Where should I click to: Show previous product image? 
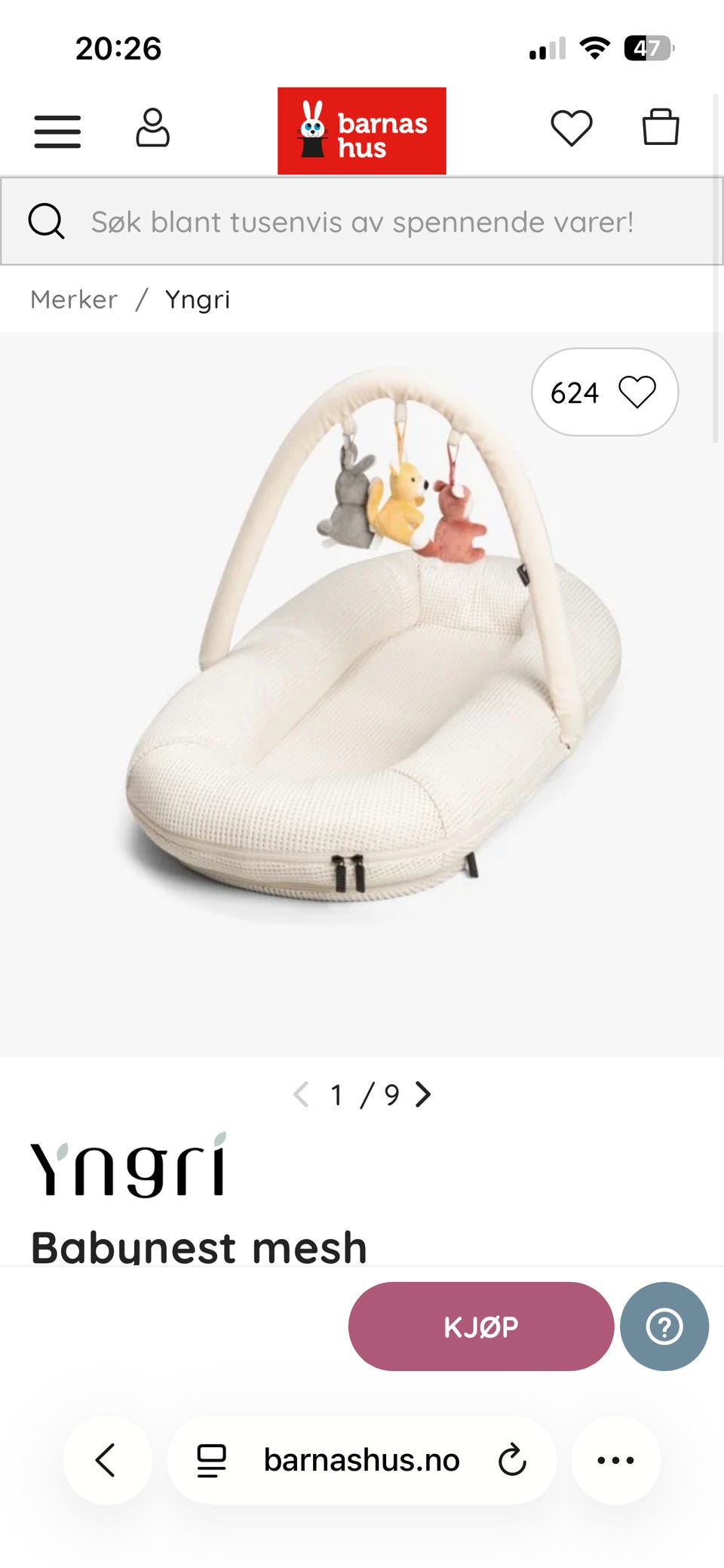coord(301,1094)
